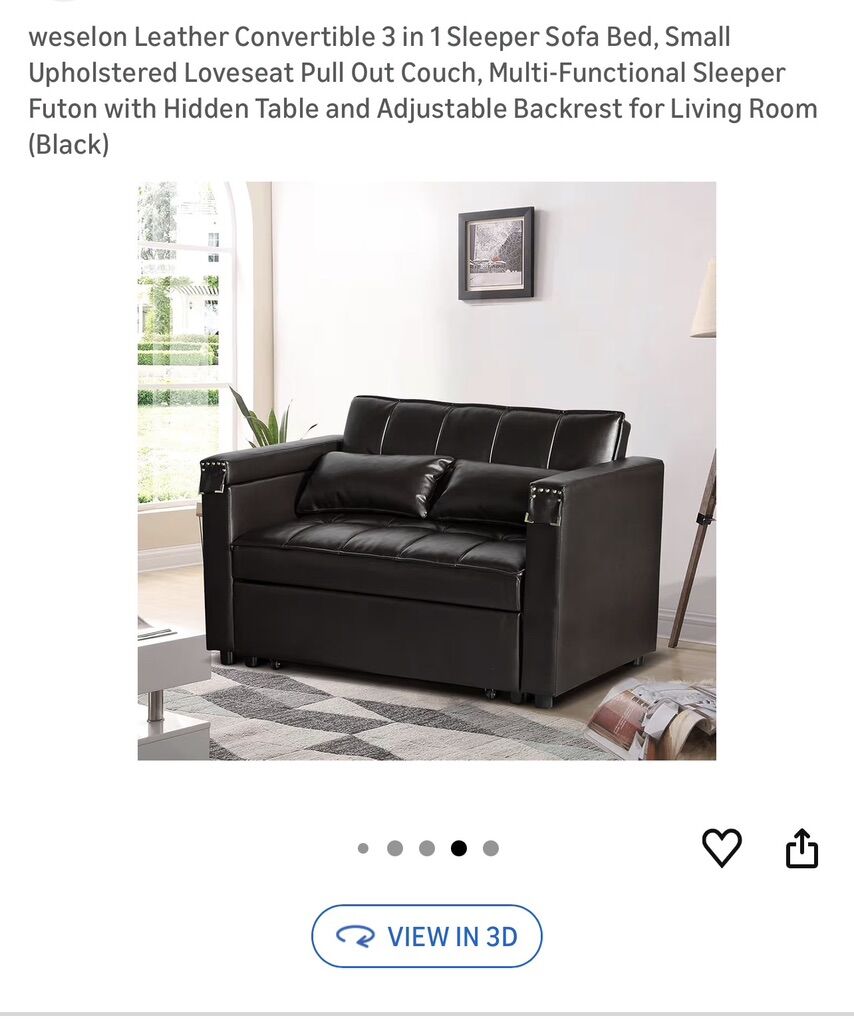The image size is (854, 1020).
Task: Share this sofa bed listing
Action: click(x=801, y=849)
